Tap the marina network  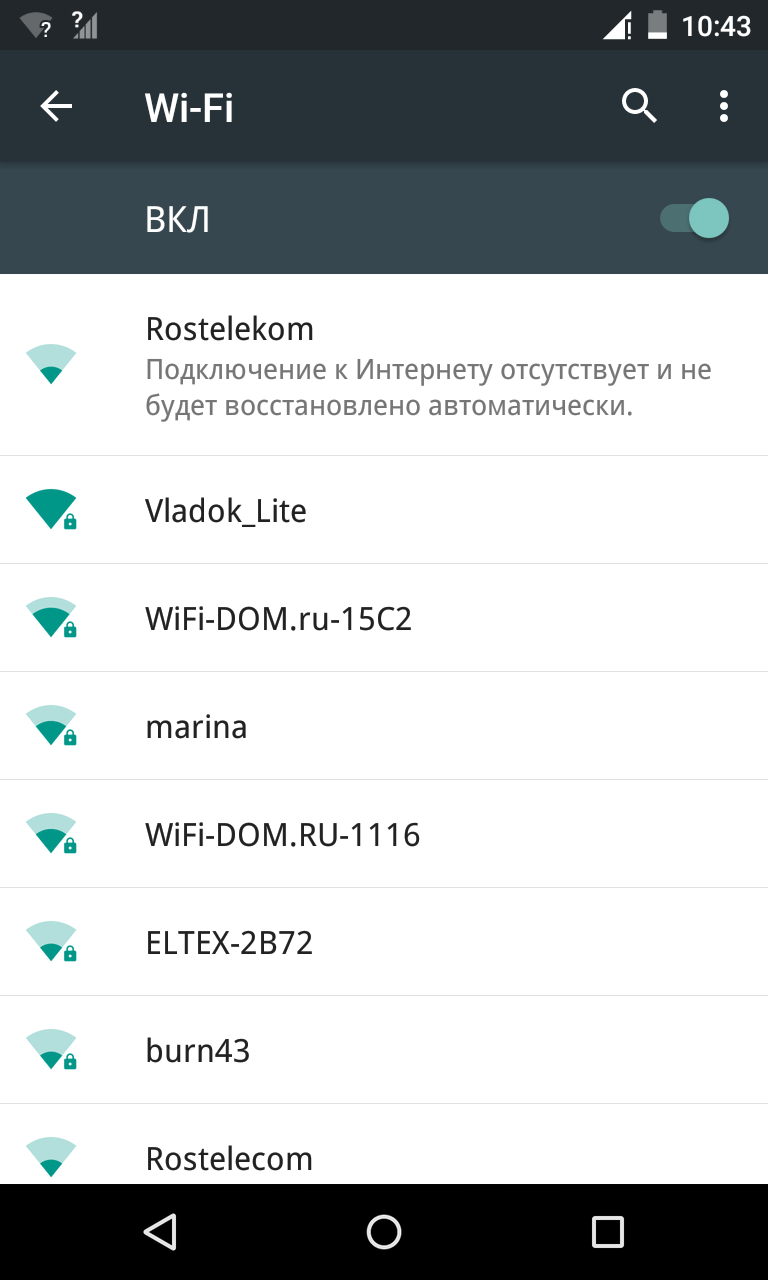point(384,726)
